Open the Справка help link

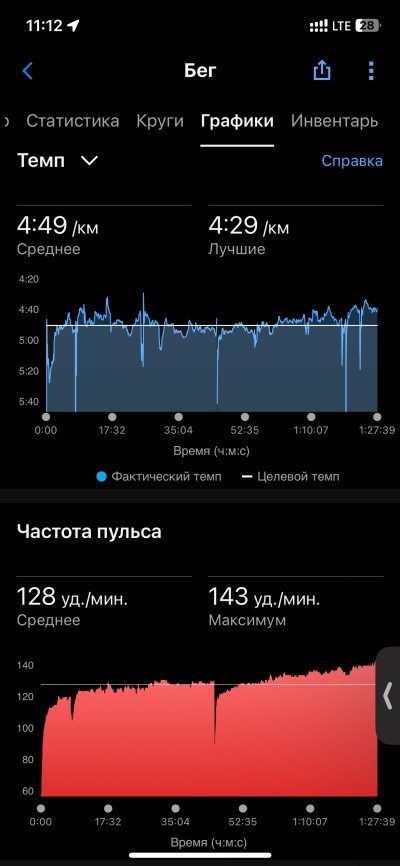[352, 161]
